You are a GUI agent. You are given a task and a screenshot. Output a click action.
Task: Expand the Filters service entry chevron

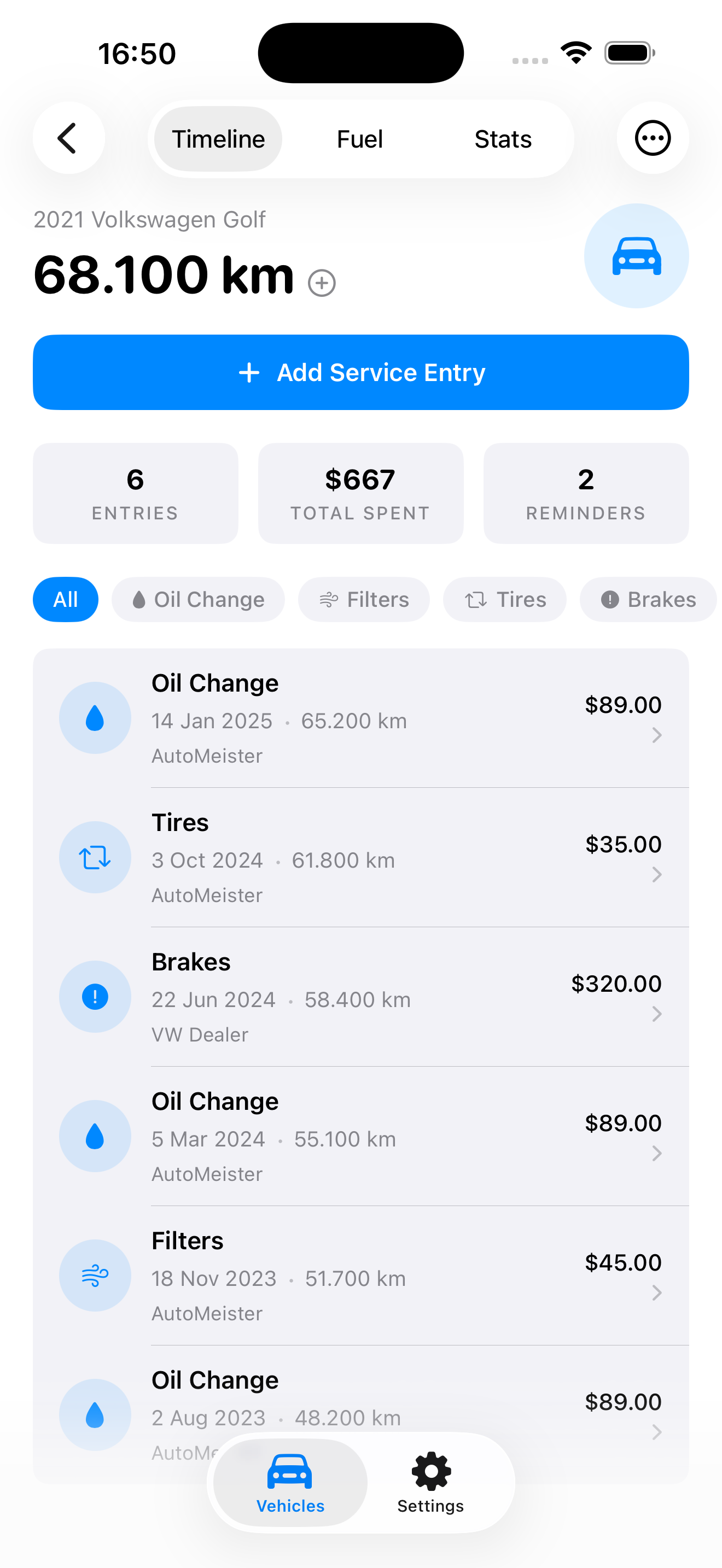pos(656,1293)
